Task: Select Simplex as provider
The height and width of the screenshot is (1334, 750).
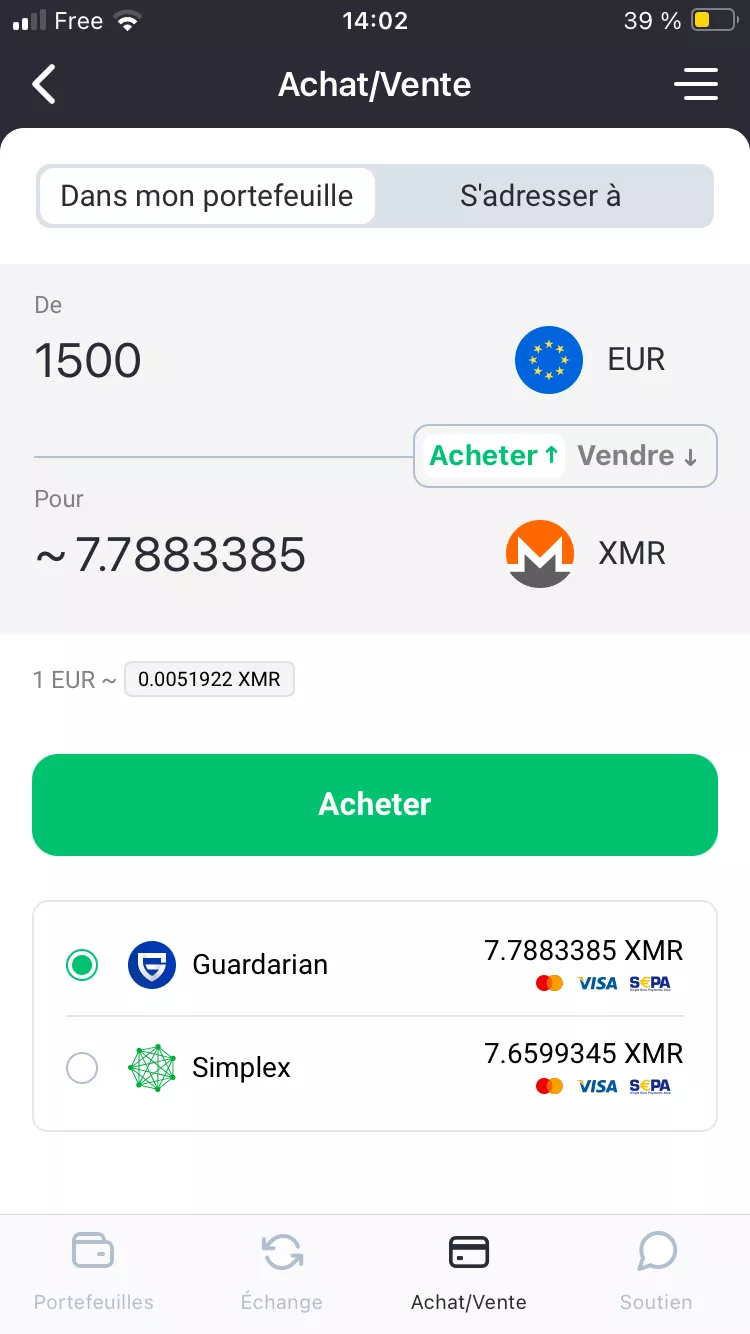Action: pyautogui.click(x=375, y=1068)
